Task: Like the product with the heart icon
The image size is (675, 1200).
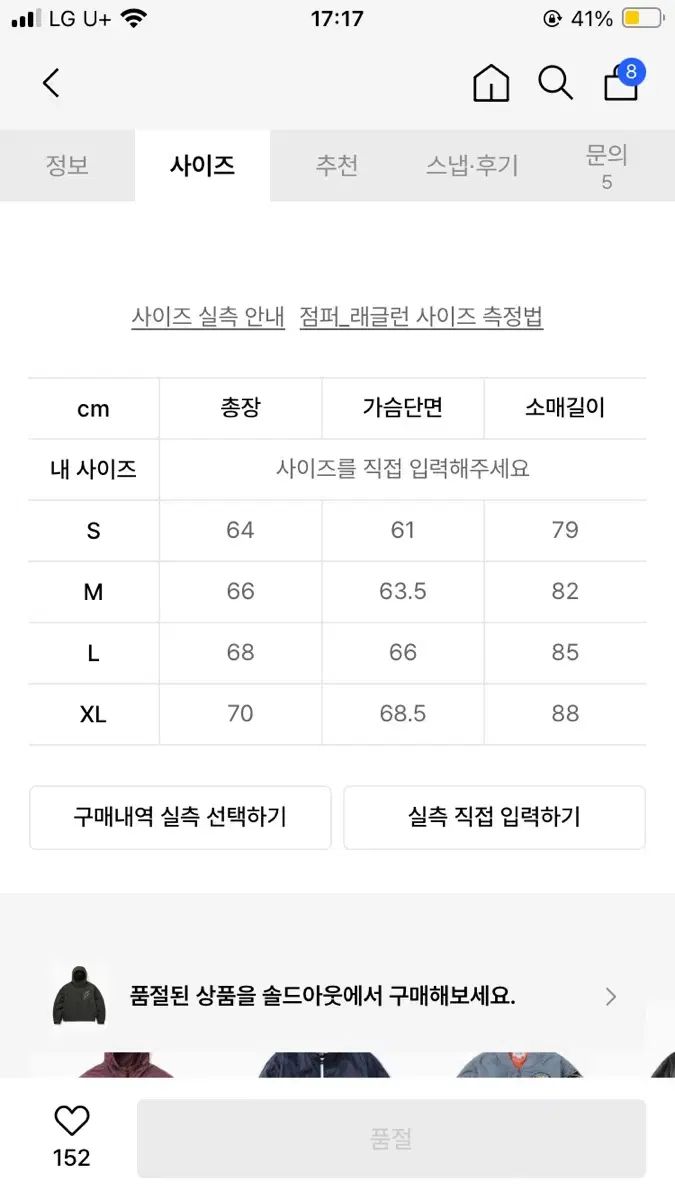Action: 72,1122
